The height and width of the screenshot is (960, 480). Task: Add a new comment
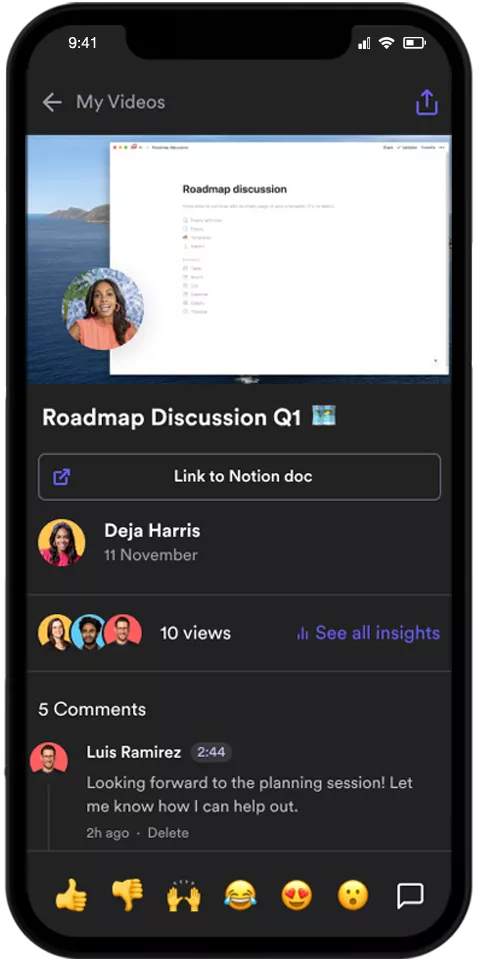(x=410, y=896)
